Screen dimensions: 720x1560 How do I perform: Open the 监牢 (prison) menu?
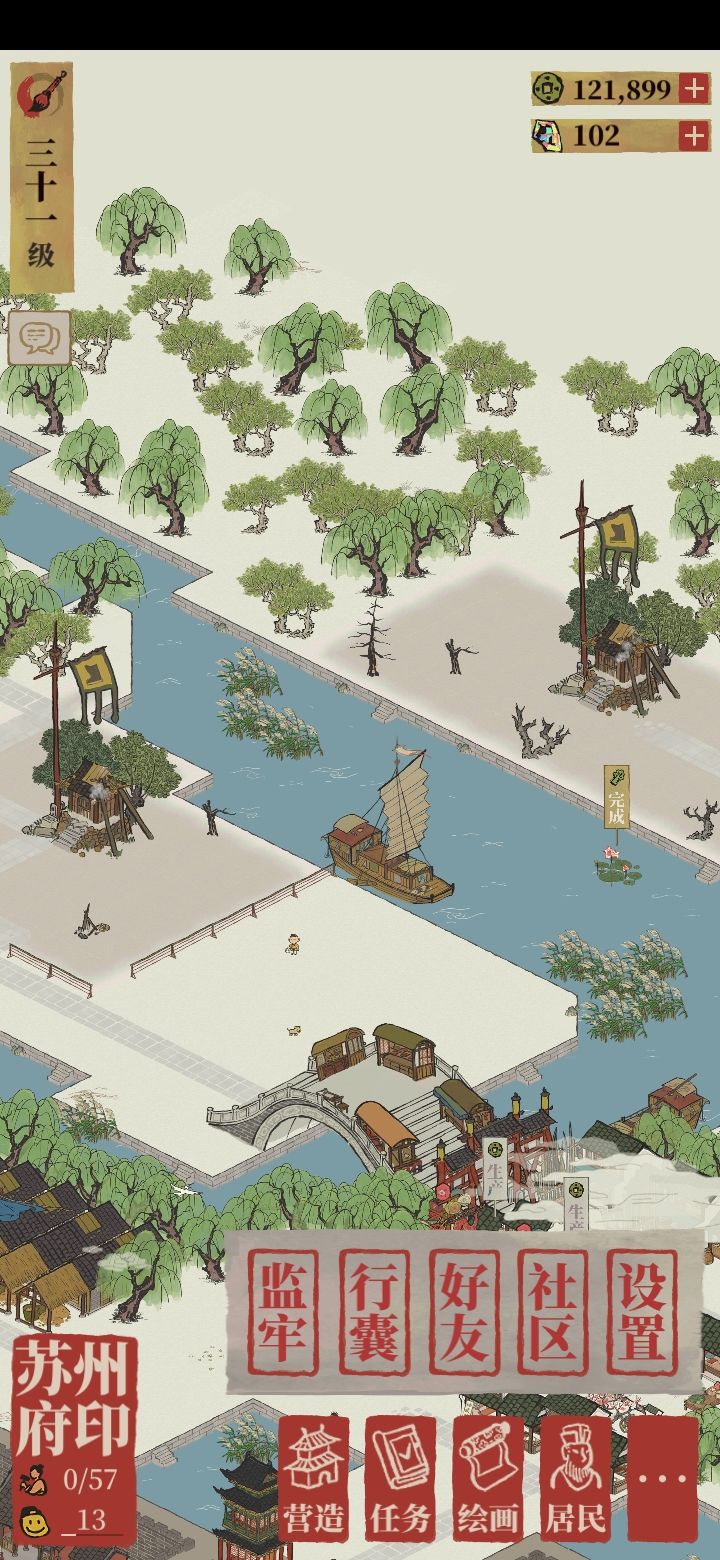pyautogui.click(x=283, y=1312)
